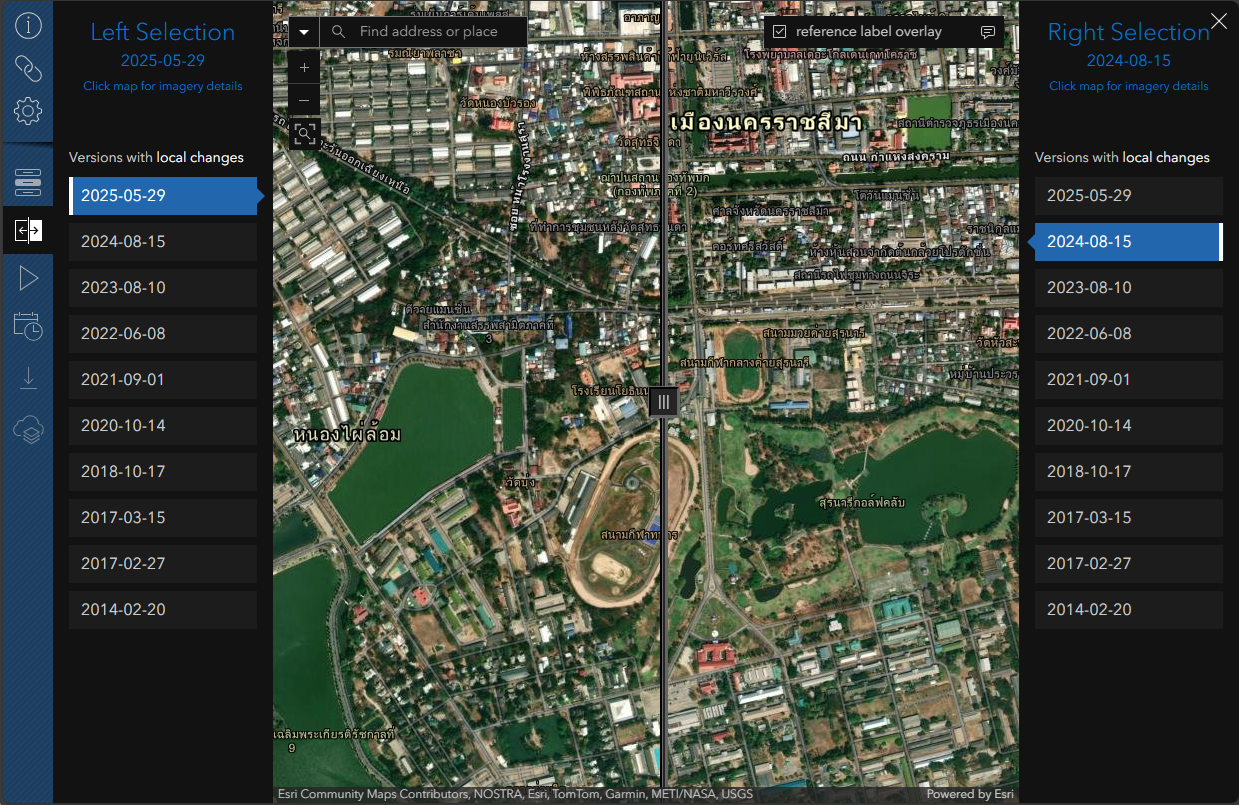Pick 2017-03-15 in the Right Selection list

[x=1128, y=518]
